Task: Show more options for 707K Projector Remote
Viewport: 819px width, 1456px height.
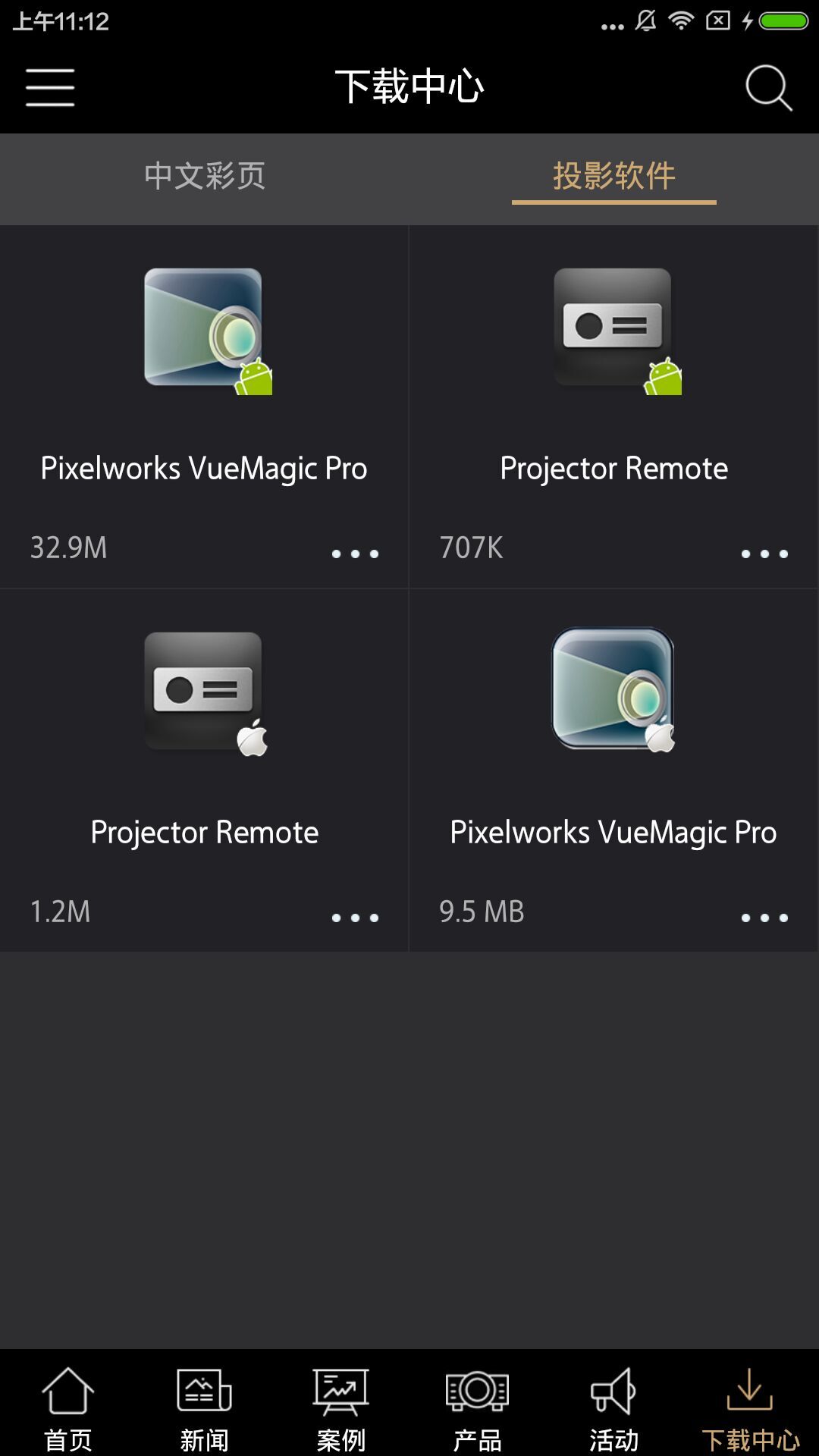Action: 764,554
